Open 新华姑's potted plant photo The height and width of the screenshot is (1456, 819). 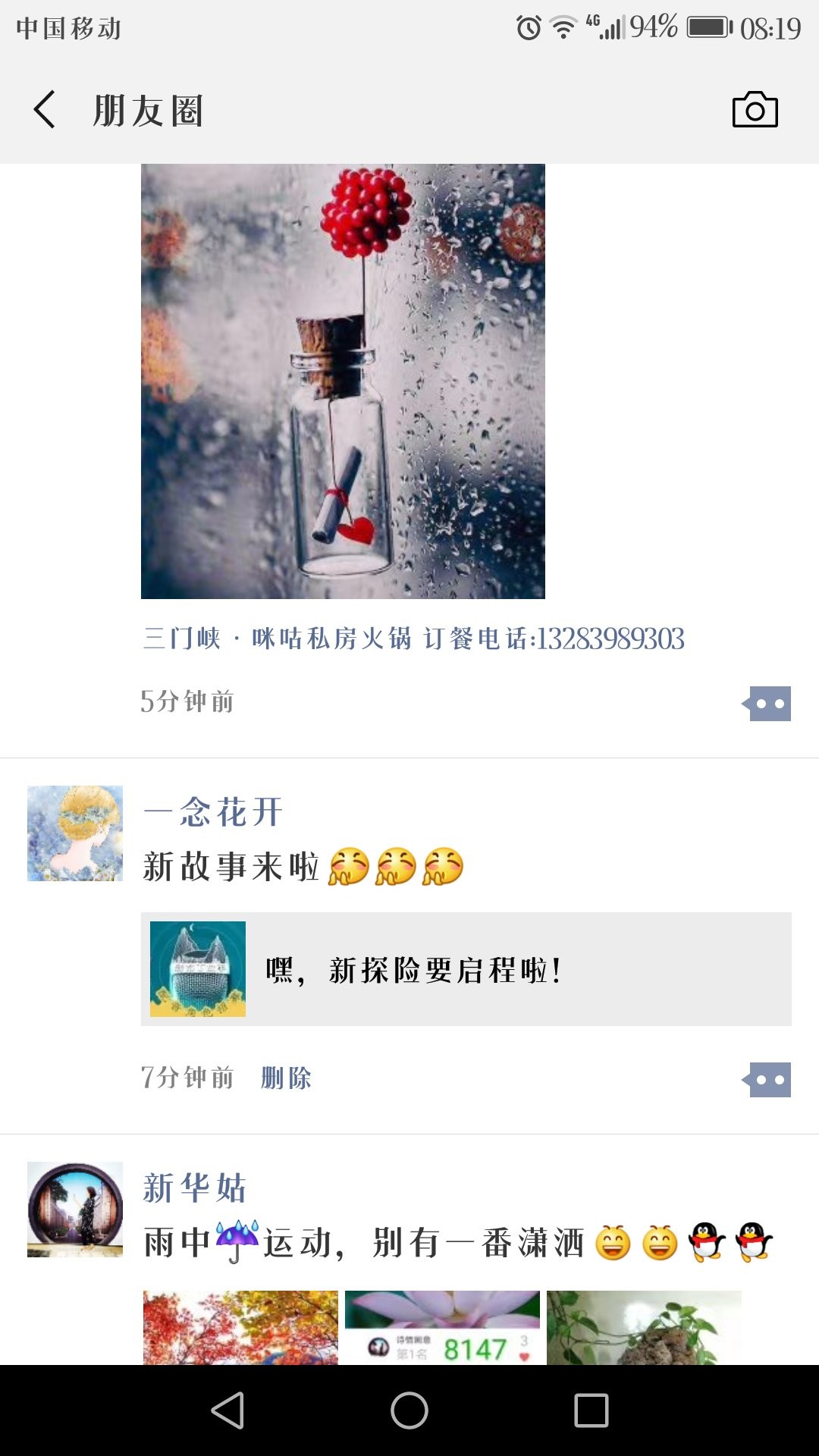[x=644, y=1327]
